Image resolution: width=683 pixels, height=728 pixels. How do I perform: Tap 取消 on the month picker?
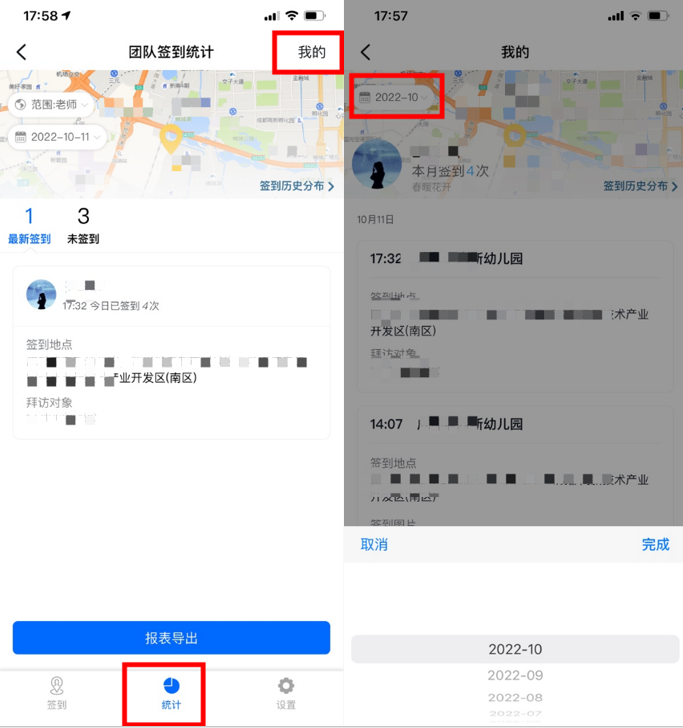click(x=374, y=544)
